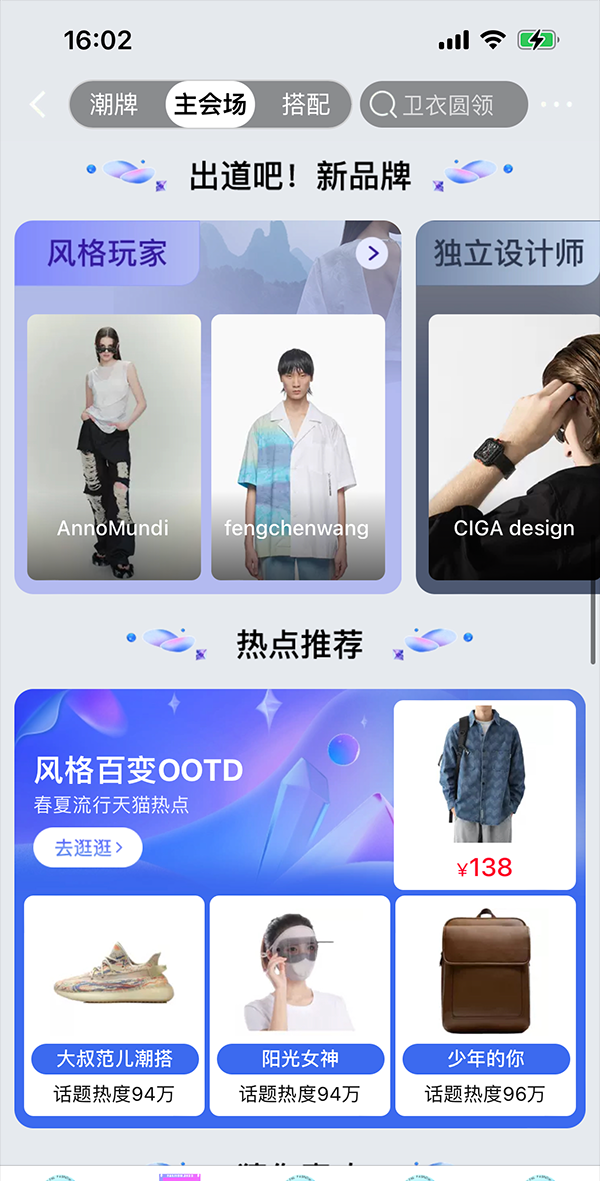View the 阳光女神 topic card
Viewport: 600px width, 1181px height.
299,1004
